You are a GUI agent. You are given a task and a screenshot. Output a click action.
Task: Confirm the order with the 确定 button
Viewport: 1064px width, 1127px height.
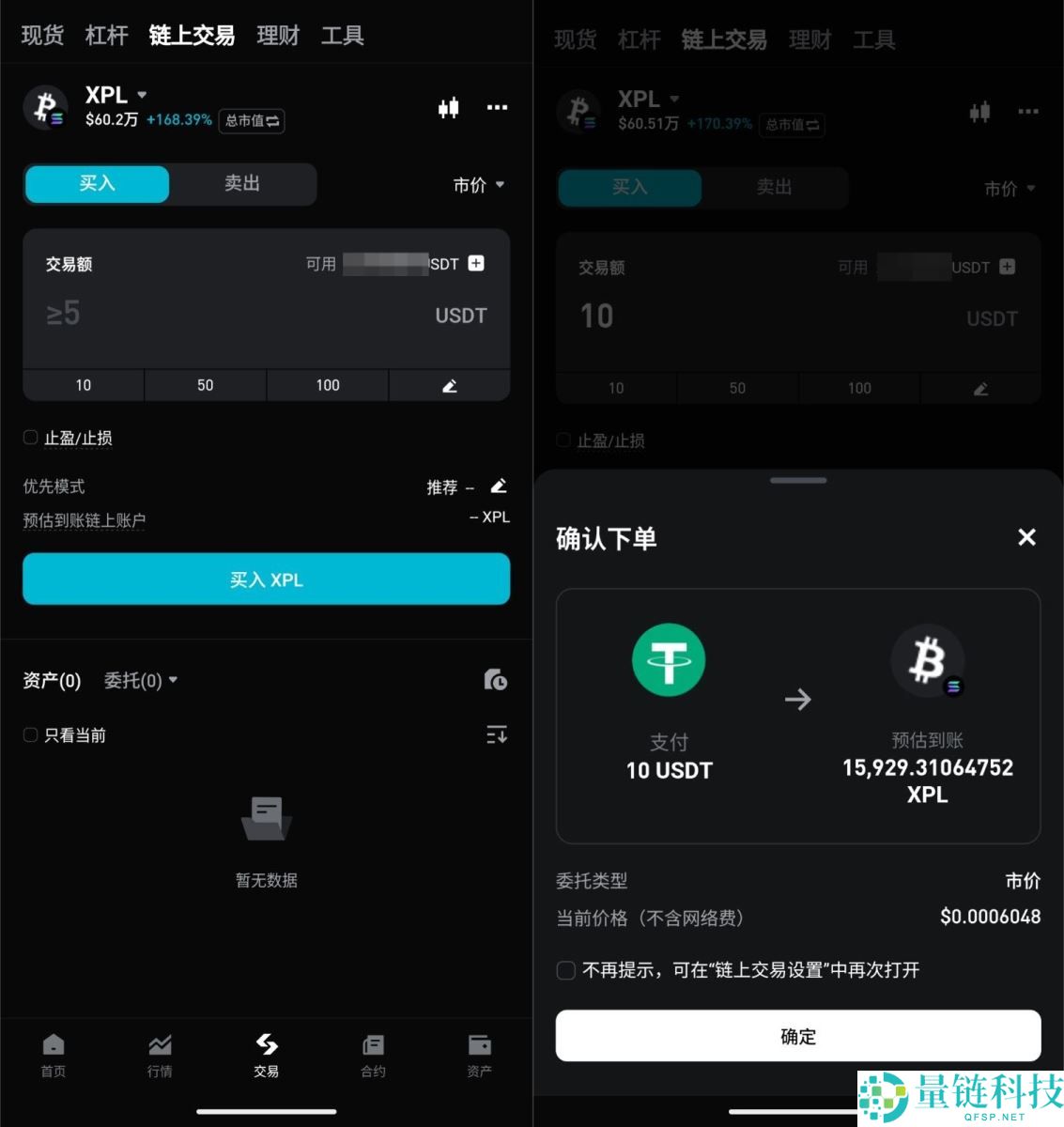[x=797, y=1036]
